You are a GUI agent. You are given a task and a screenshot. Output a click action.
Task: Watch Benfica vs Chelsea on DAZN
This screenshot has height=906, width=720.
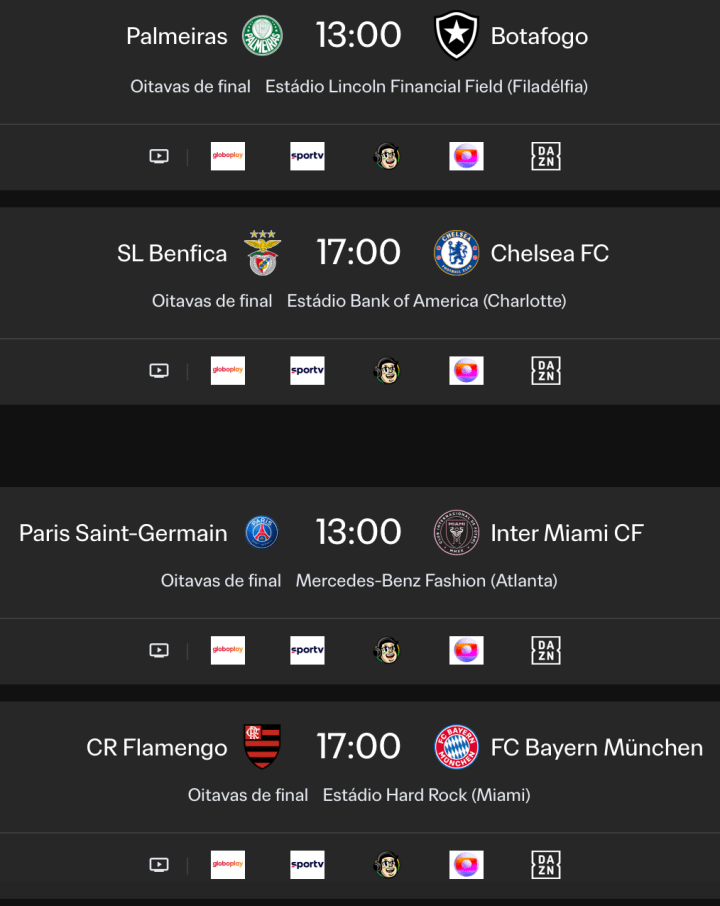pyautogui.click(x=546, y=371)
